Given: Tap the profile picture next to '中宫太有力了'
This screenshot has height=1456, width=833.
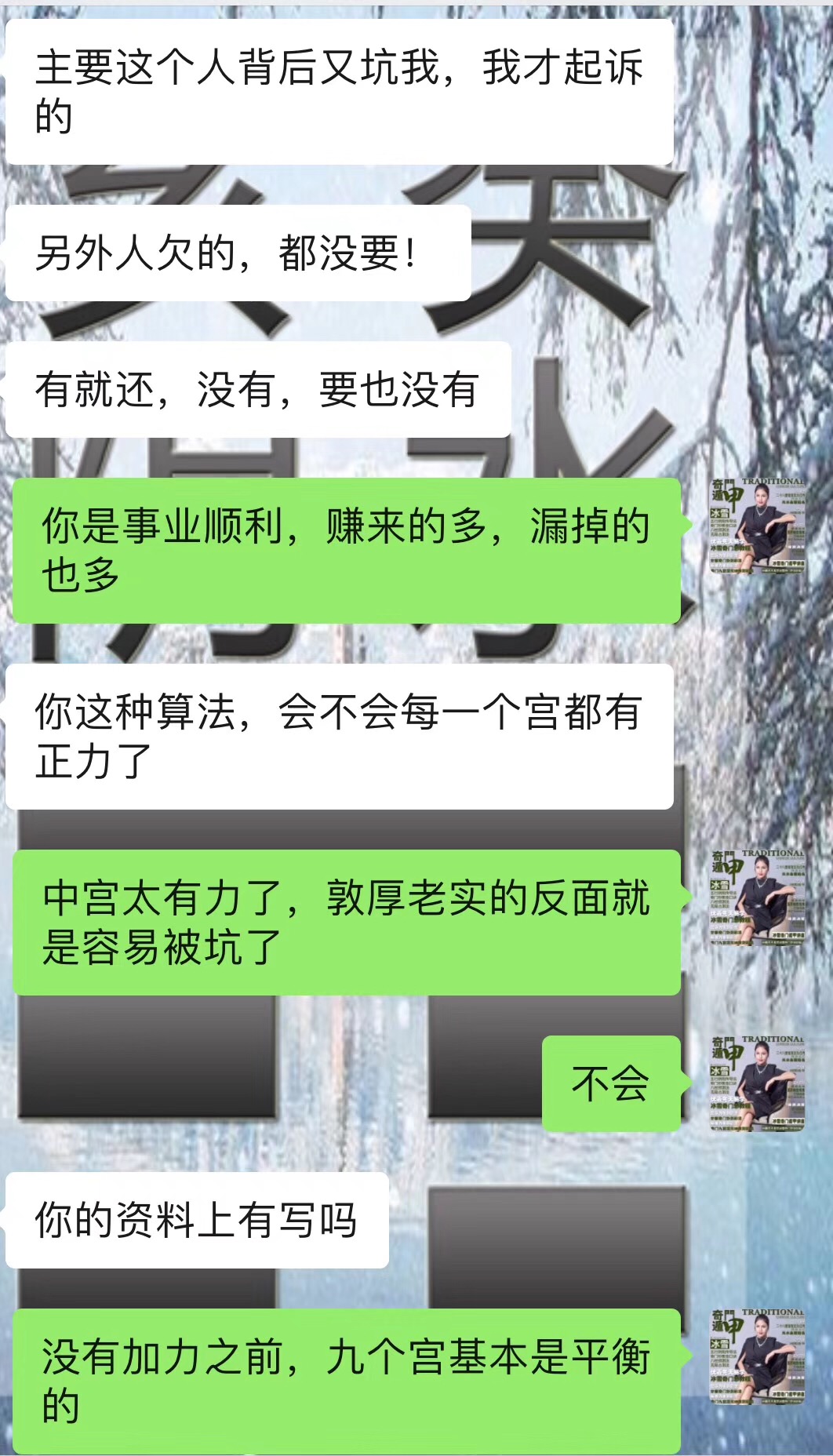Looking at the screenshot, I should 757,897.
